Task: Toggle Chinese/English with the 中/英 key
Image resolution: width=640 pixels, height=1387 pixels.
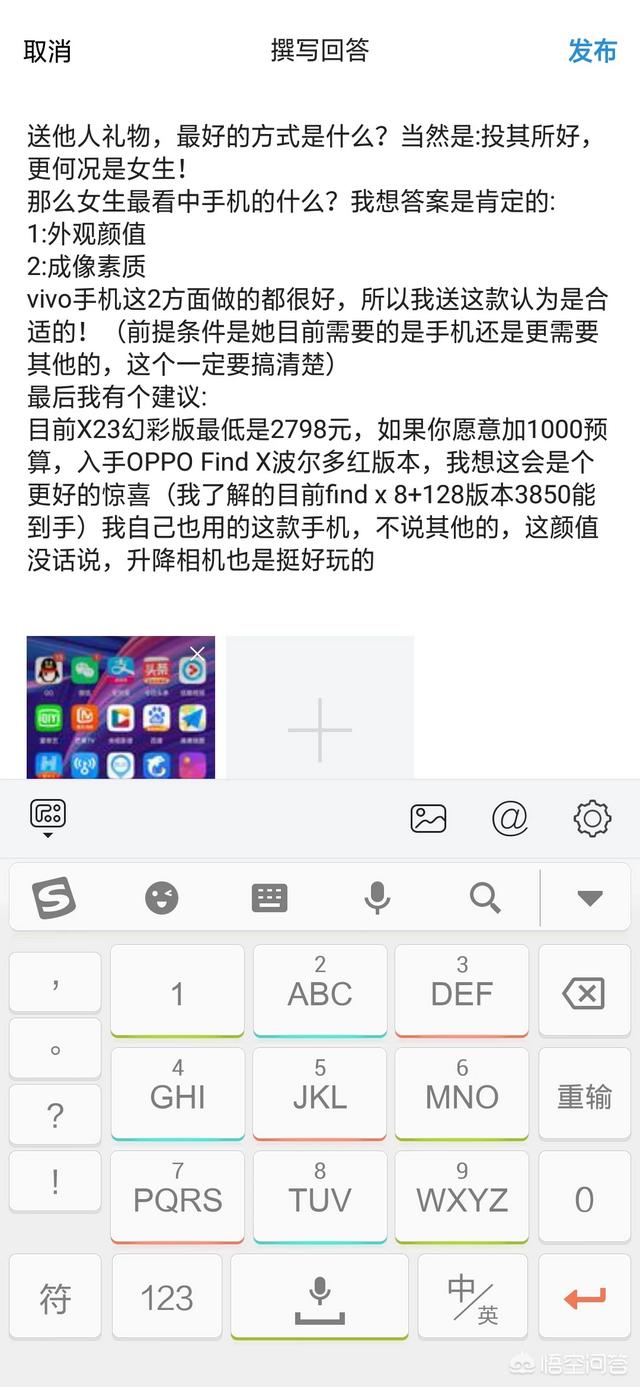Action: pos(473,1297)
